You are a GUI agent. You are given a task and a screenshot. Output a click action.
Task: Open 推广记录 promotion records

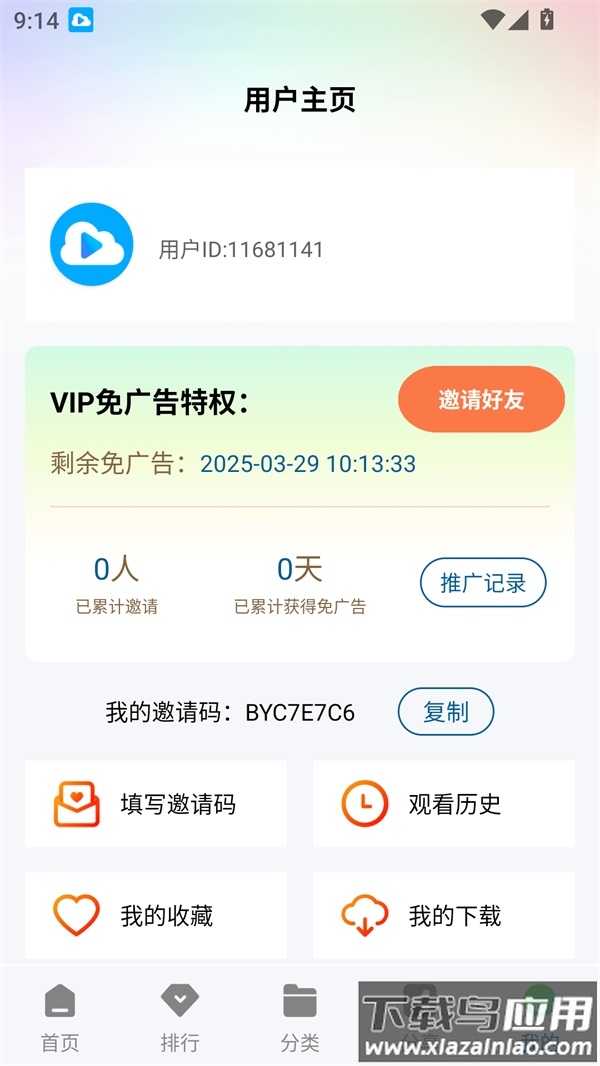pyautogui.click(x=483, y=583)
